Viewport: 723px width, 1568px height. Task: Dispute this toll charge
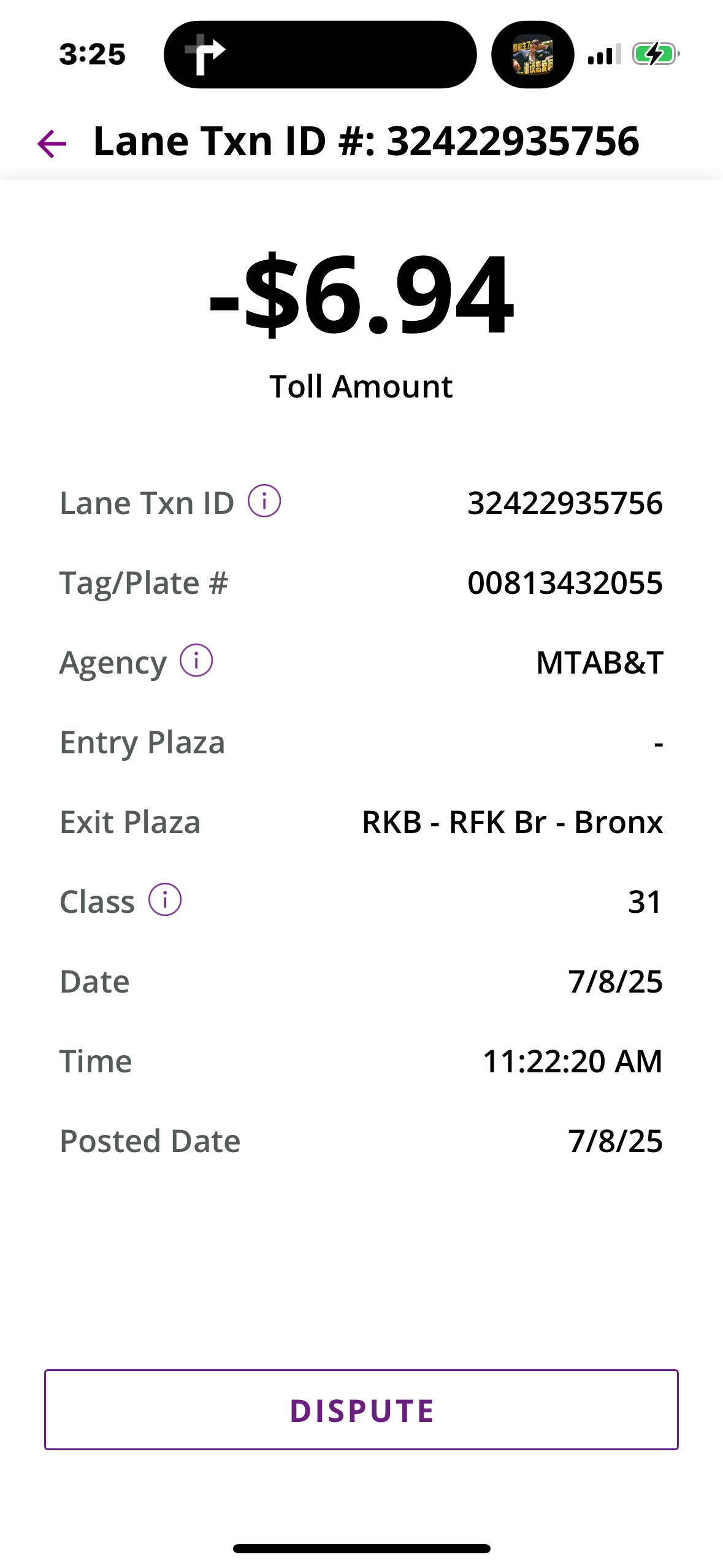[361, 1409]
